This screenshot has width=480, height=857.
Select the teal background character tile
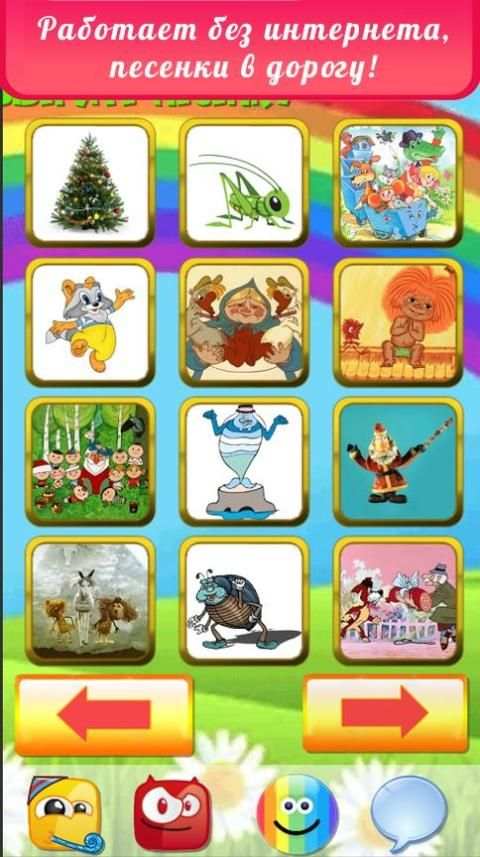tap(398, 462)
